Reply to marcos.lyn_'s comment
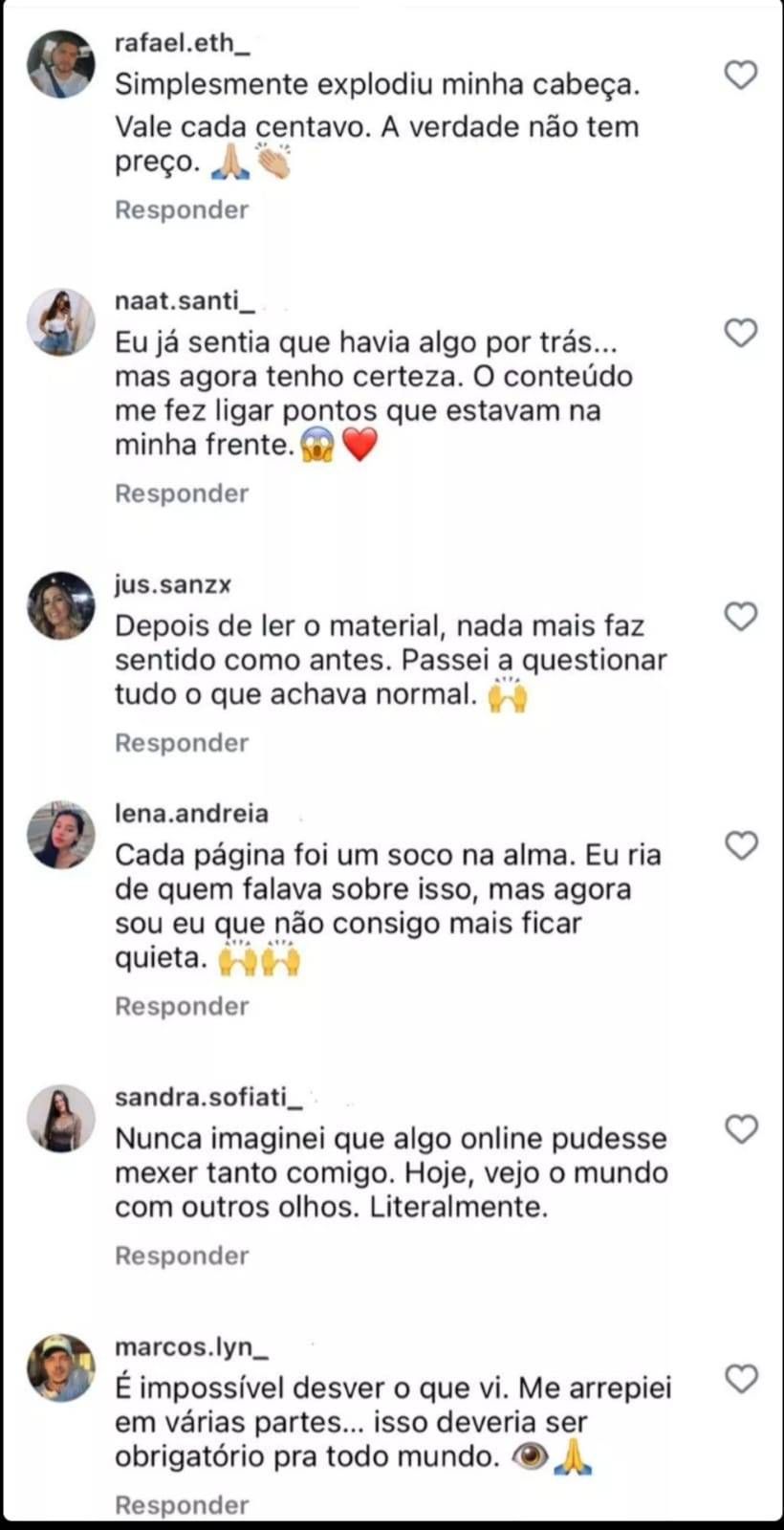 point(182,1505)
